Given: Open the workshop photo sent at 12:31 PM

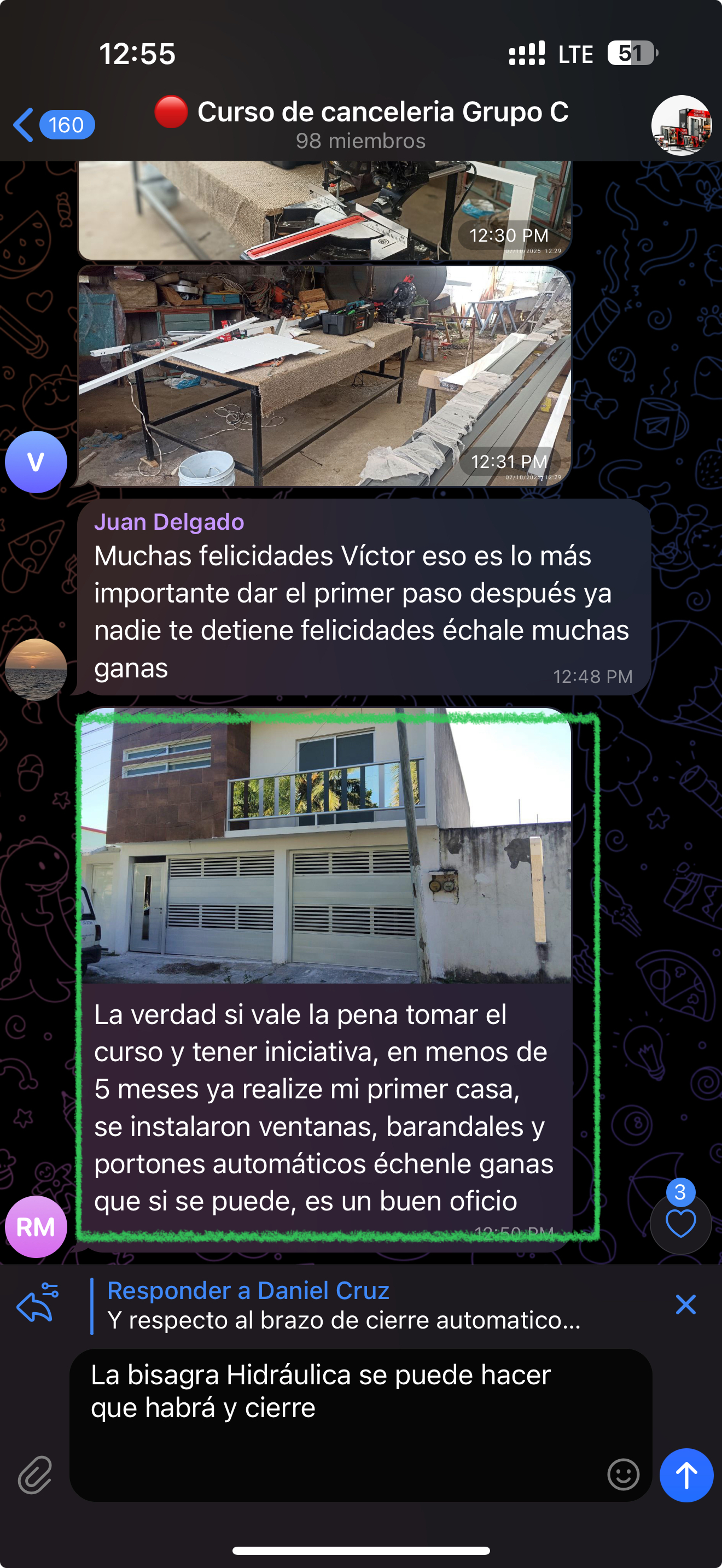Looking at the screenshot, I should pyautogui.click(x=324, y=376).
